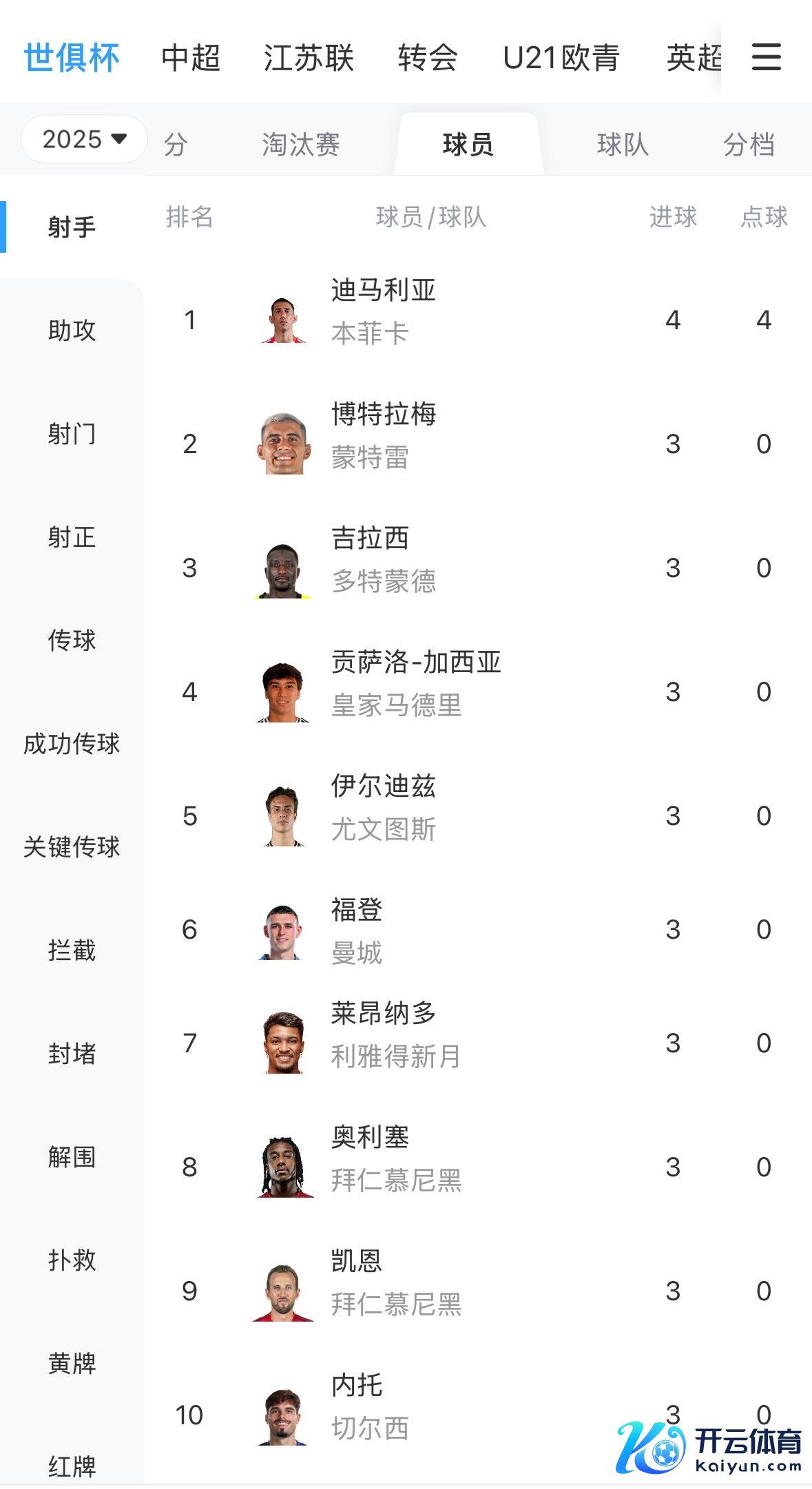Open the 关键传球 key passes ranking
Viewport: 812px width, 1489px height.
[x=72, y=847]
